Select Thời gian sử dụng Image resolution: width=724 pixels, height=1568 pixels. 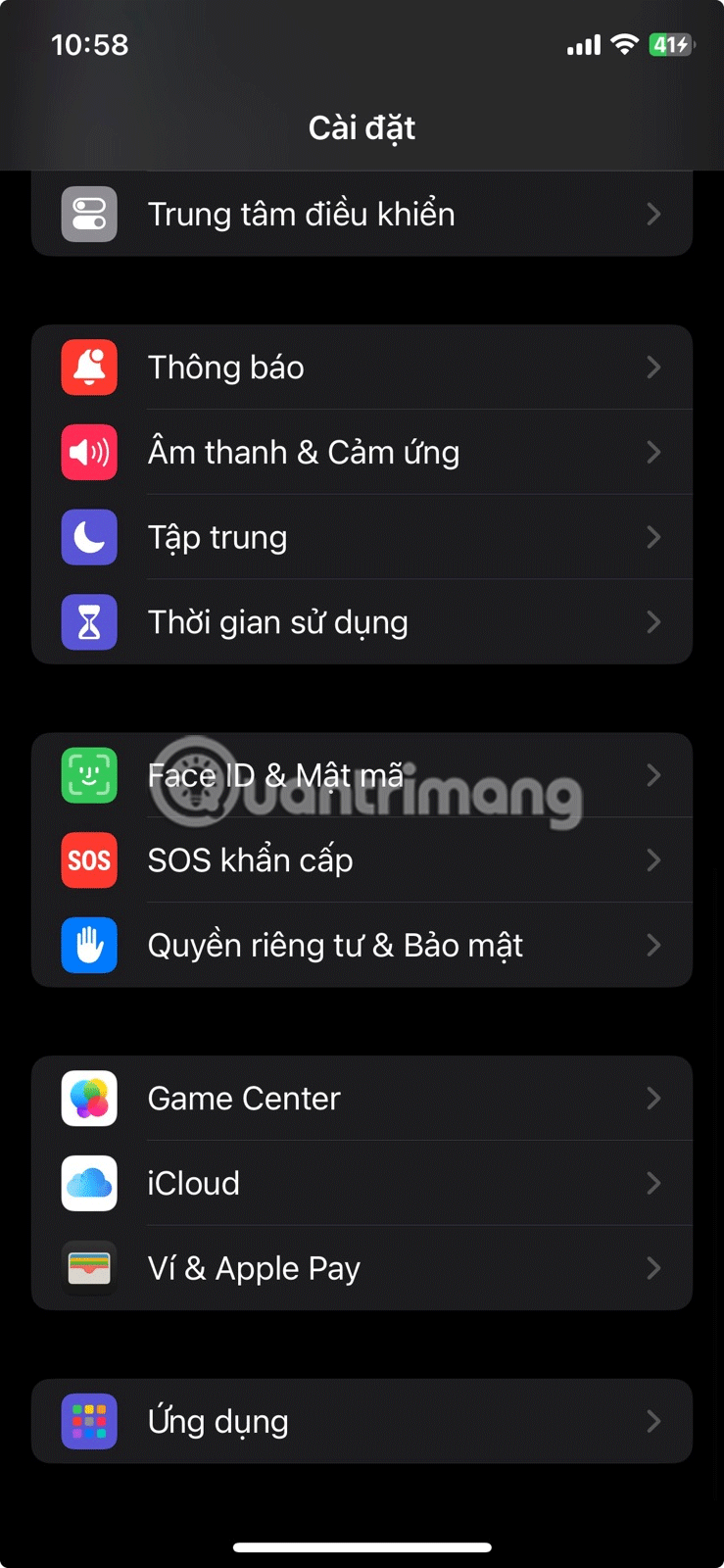tap(362, 622)
